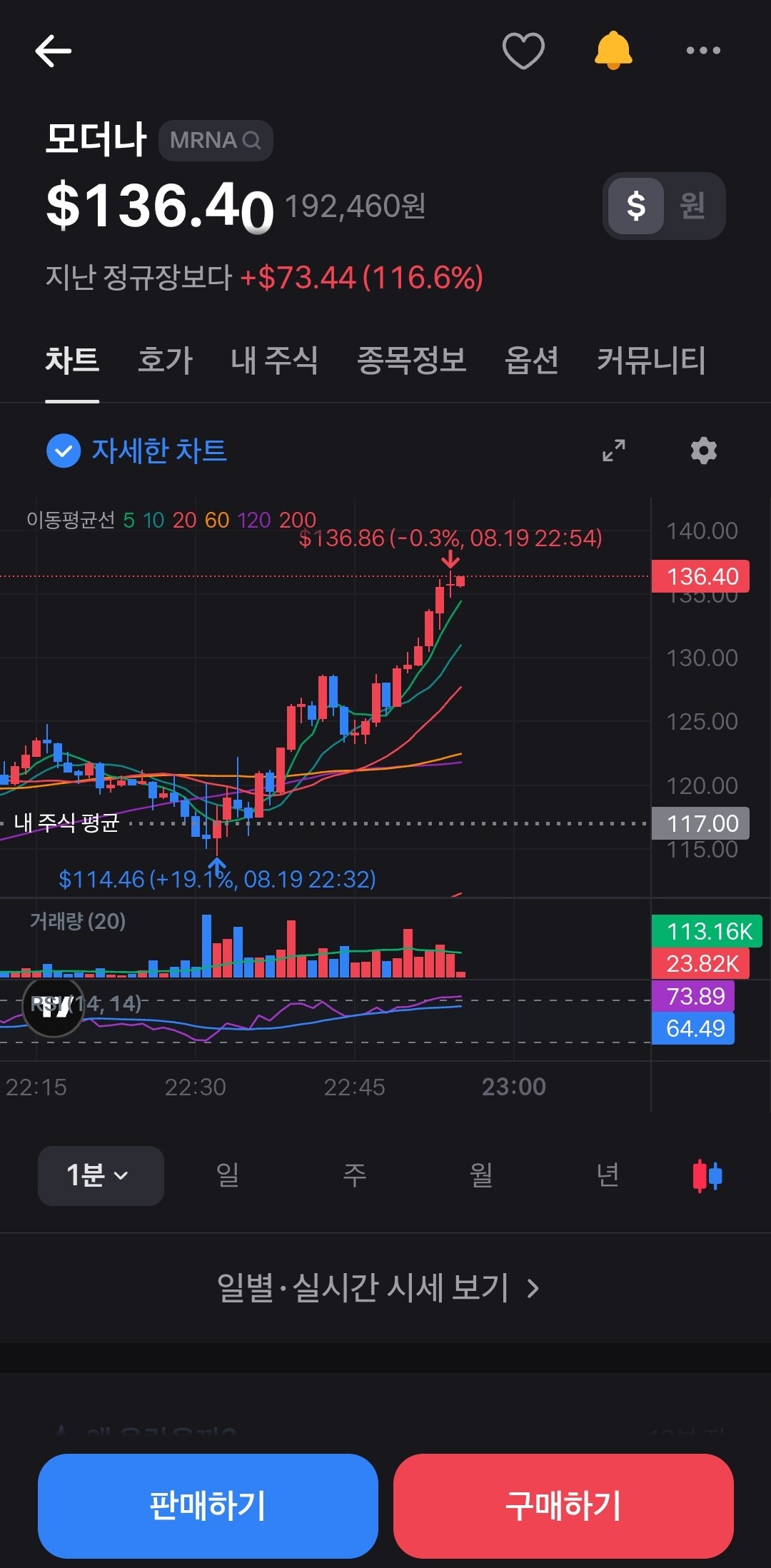771x1568 pixels.
Task: Tap the 구매하기 button
Action: [563, 1506]
